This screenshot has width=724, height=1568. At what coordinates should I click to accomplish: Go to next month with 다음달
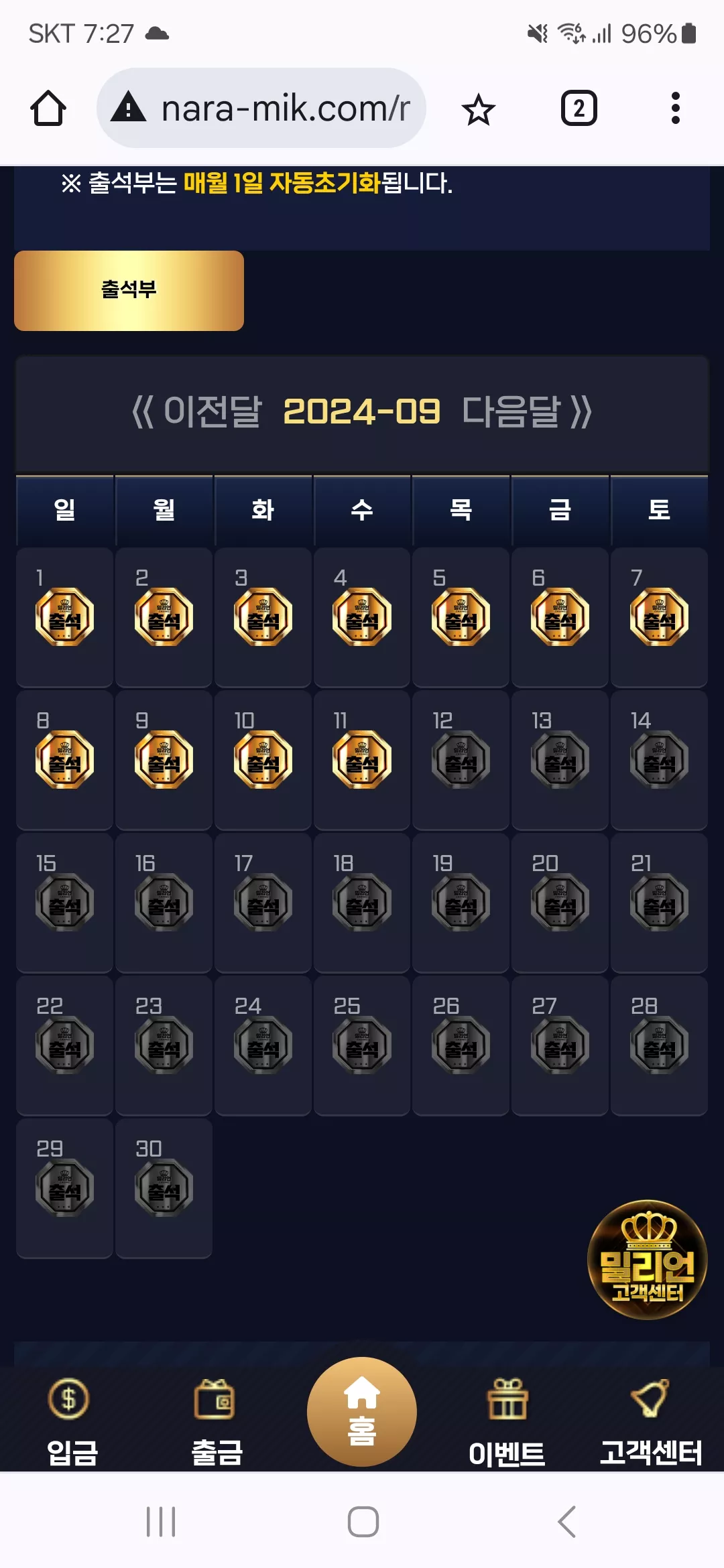point(528,411)
